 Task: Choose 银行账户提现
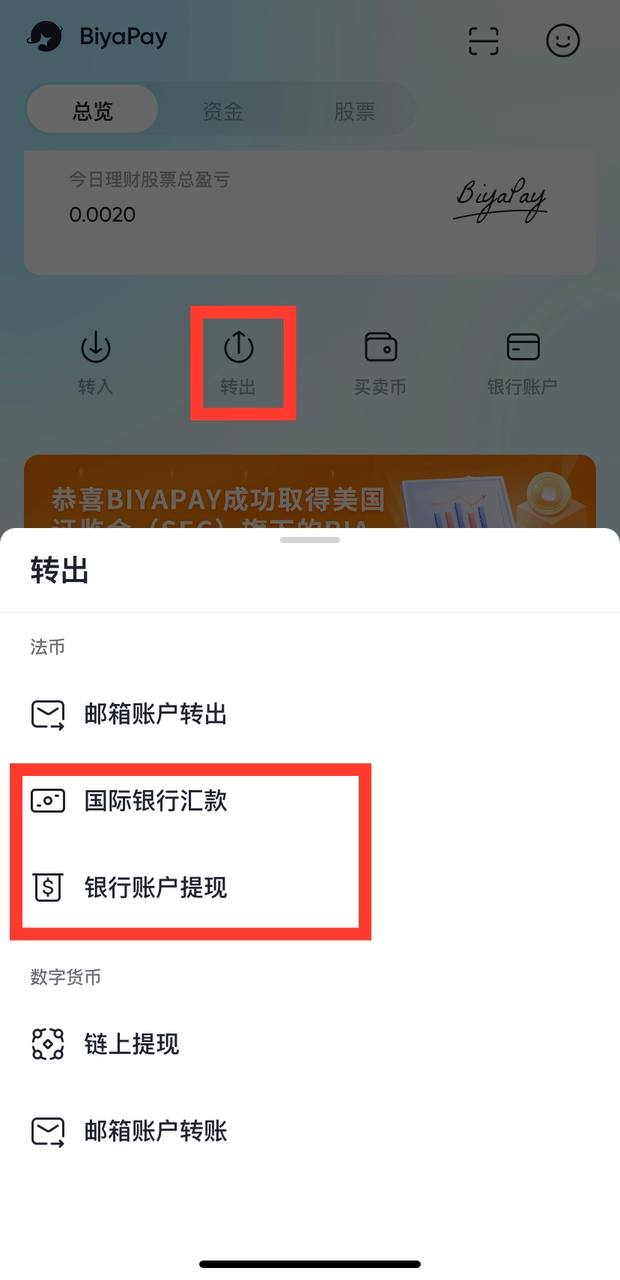(155, 887)
